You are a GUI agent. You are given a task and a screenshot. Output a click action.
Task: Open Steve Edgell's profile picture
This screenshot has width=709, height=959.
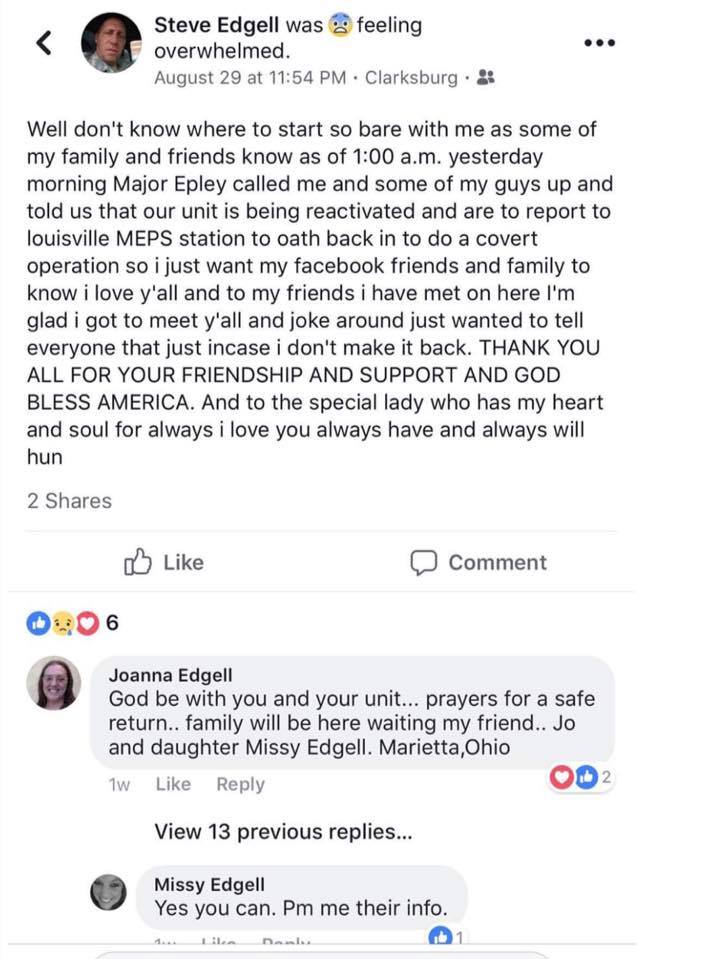(x=112, y=43)
